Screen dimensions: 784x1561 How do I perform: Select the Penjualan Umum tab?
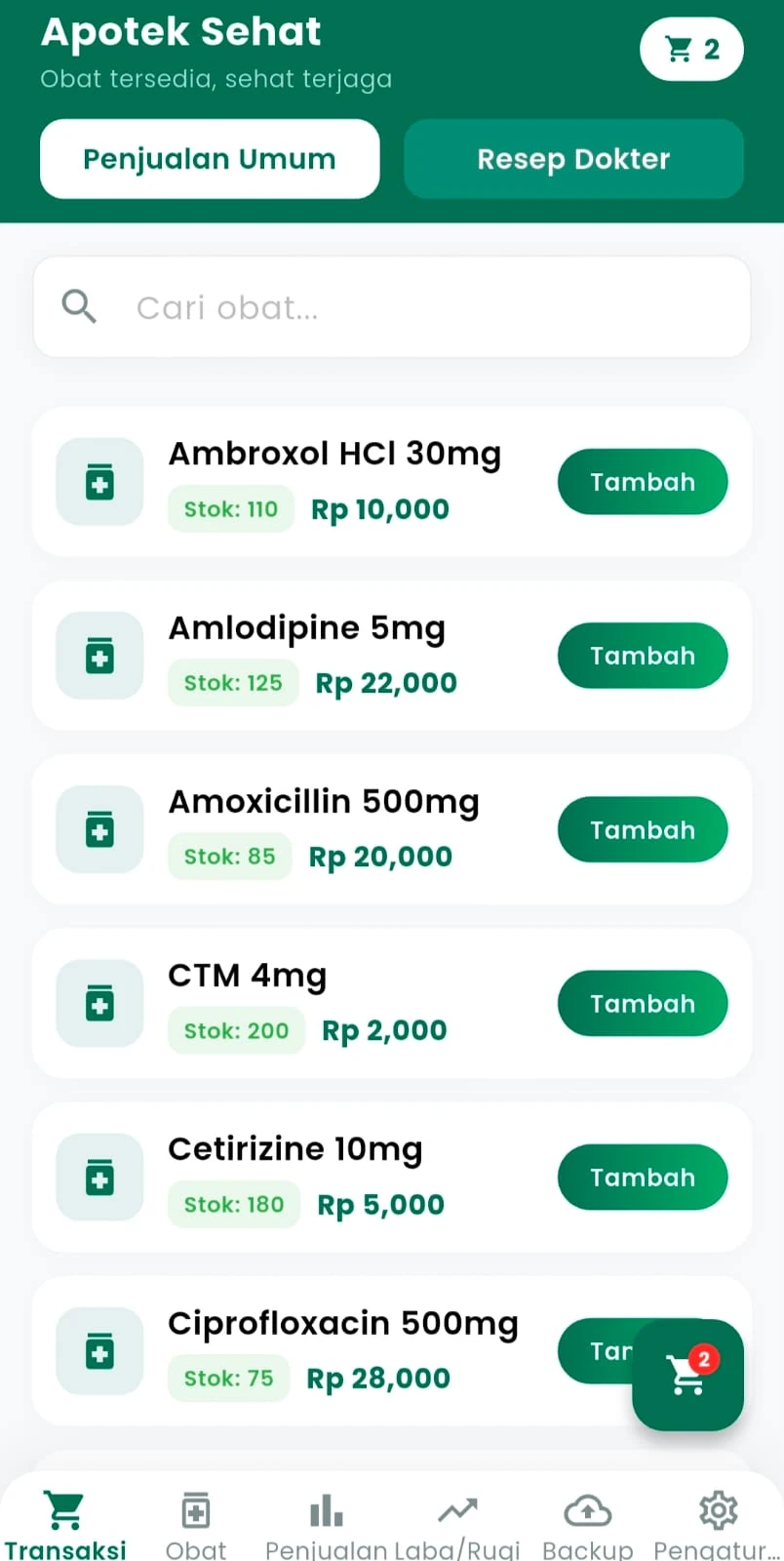pos(209,158)
